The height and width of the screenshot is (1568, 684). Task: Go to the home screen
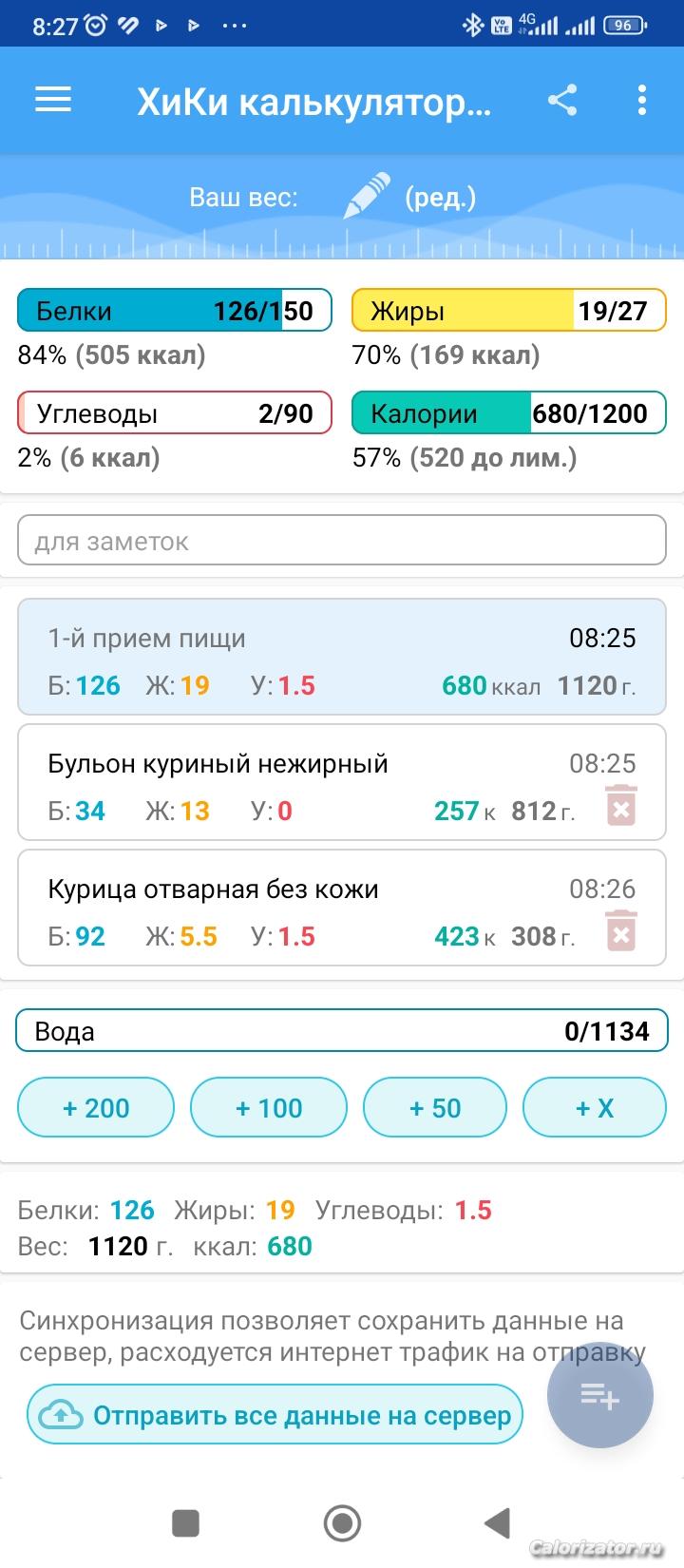pyautogui.click(x=342, y=1523)
